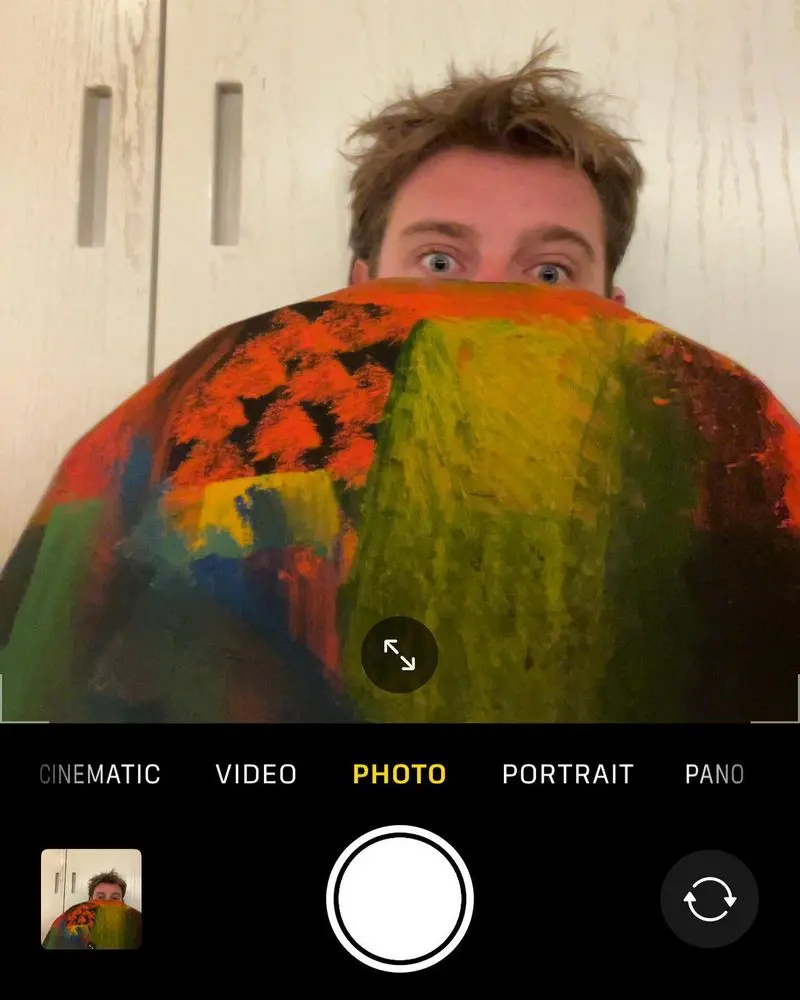Switch to Portrait mode
This screenshot has height=1000, width=800.
[567, 774]
